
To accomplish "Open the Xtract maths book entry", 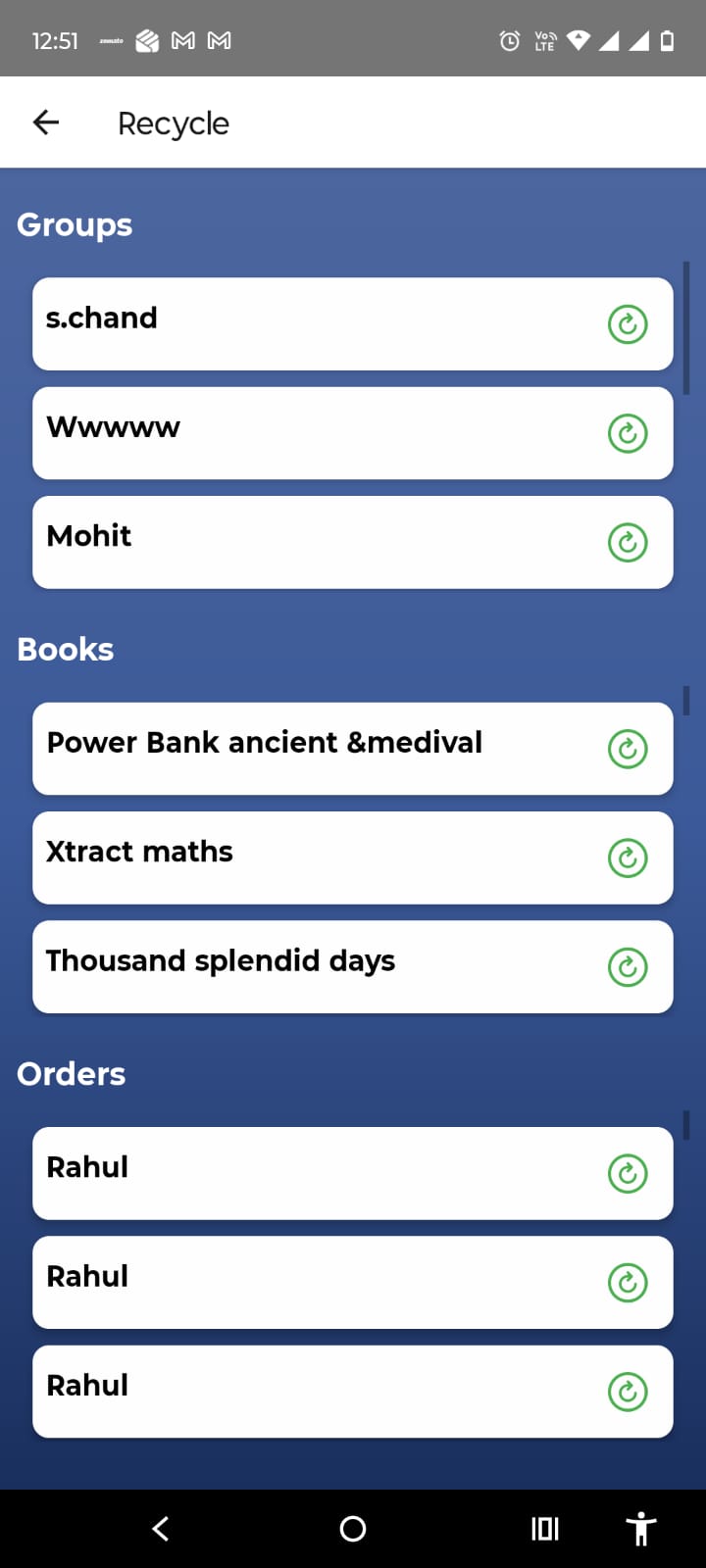I will point(294,857).
